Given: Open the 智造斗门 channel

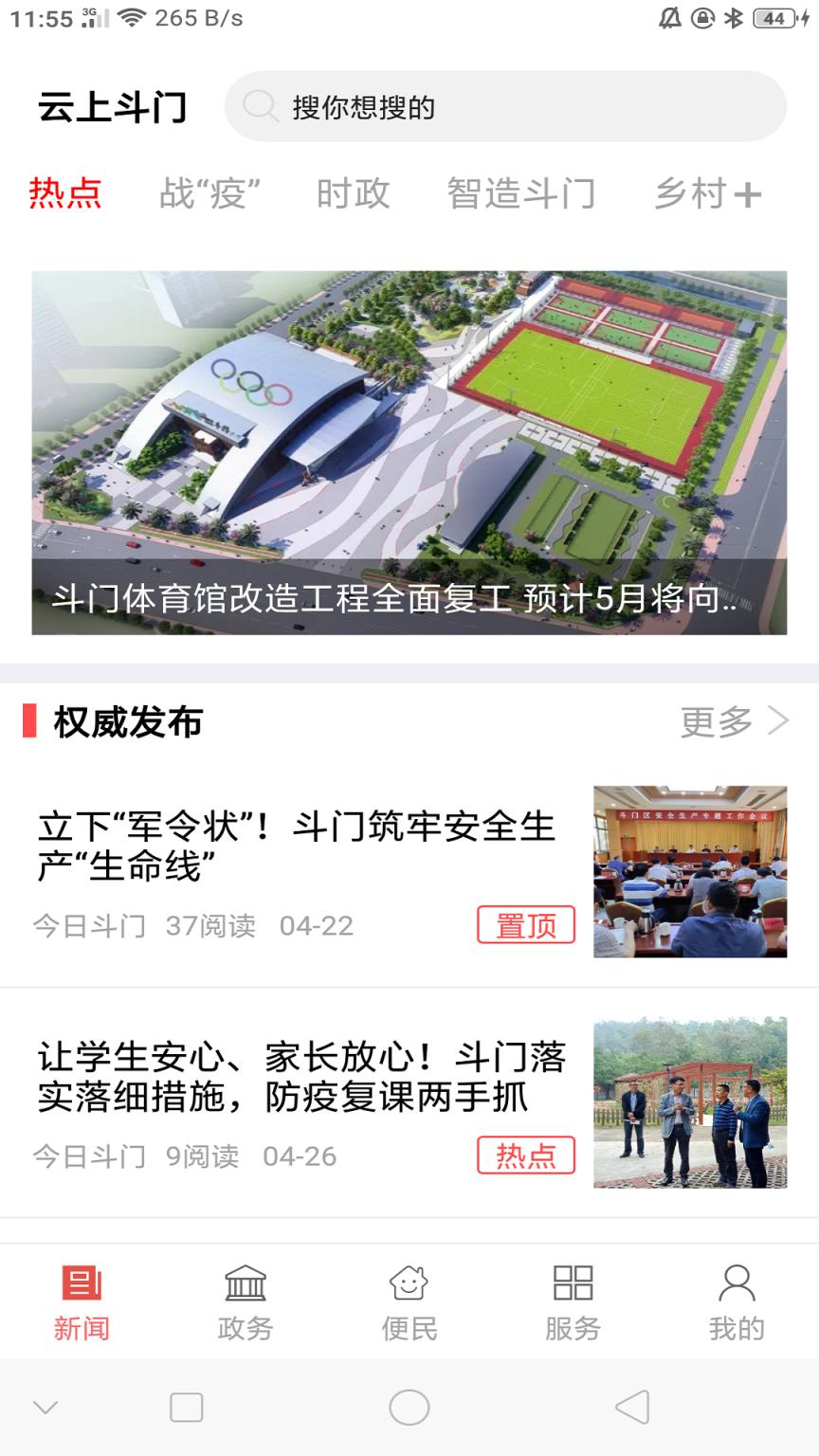Looking at the screenshot, I should (x=520, y=193).
